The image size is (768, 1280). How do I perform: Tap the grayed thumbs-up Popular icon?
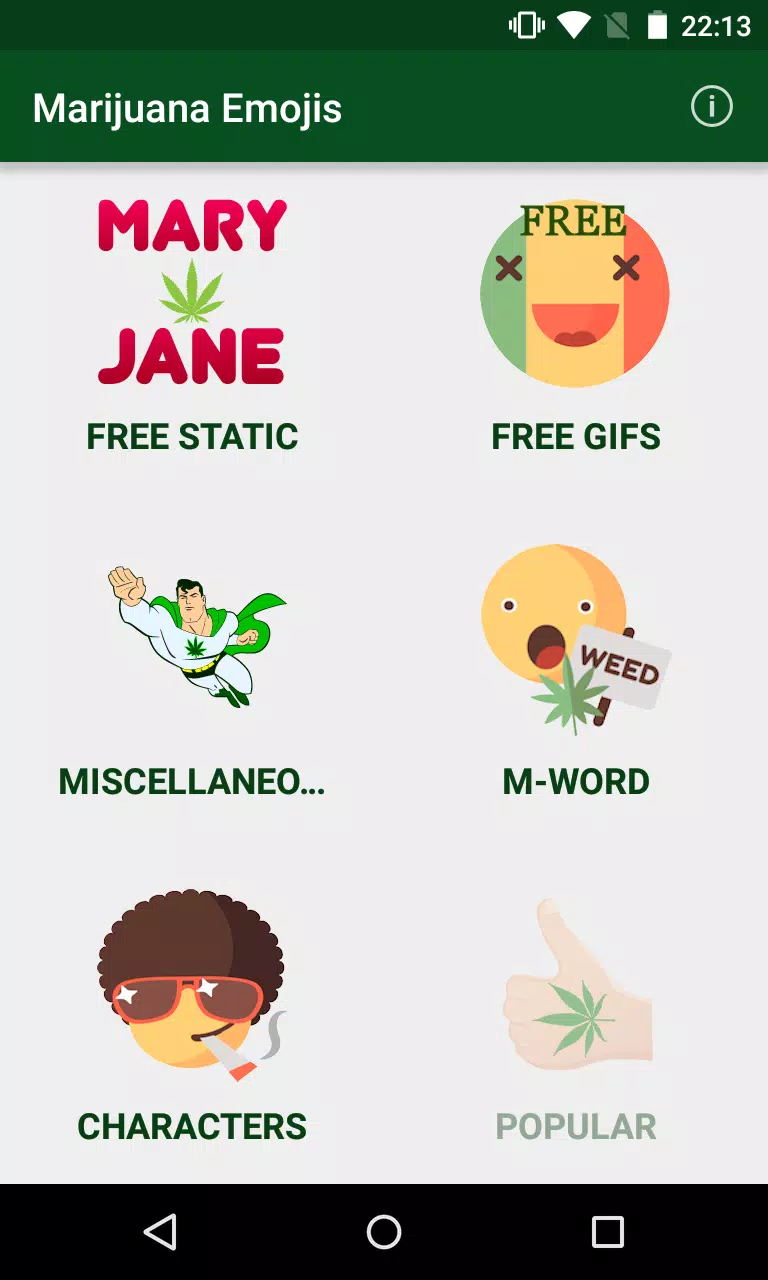click(x=575, y=985)
